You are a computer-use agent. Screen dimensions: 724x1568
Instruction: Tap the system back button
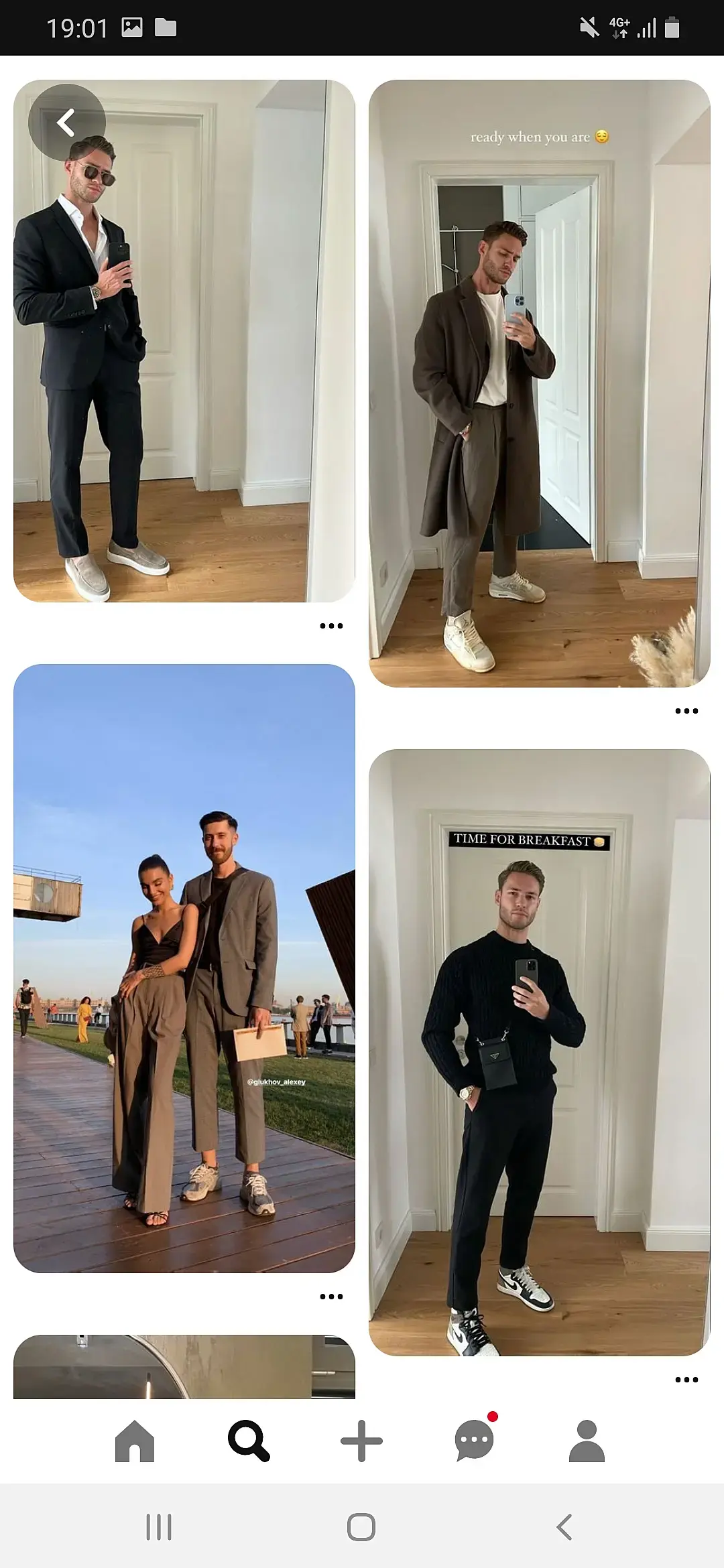pyautogui.click(x=564, y=1528)
